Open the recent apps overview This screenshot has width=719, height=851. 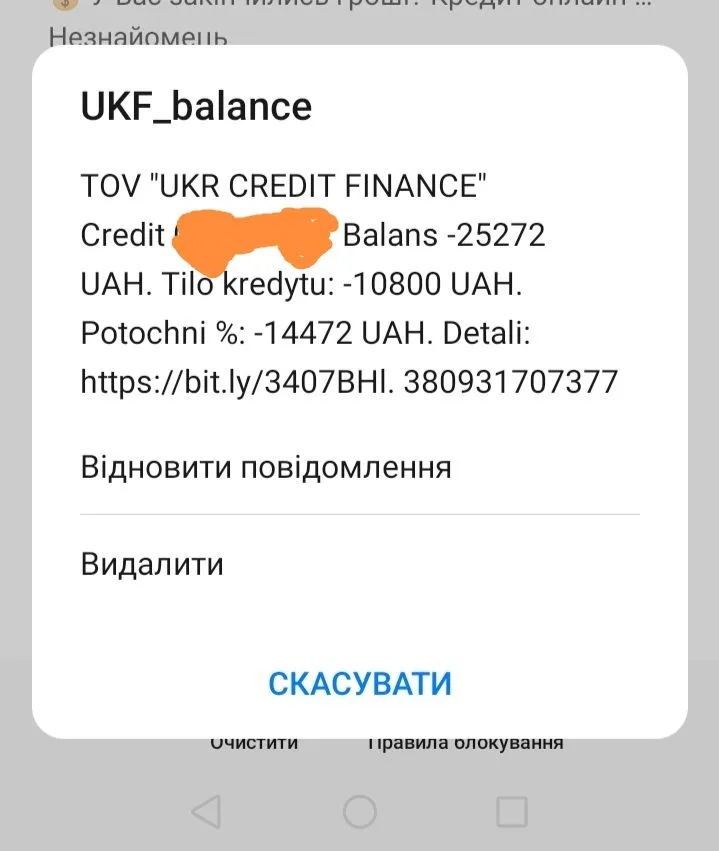click(x=512, y=812)
